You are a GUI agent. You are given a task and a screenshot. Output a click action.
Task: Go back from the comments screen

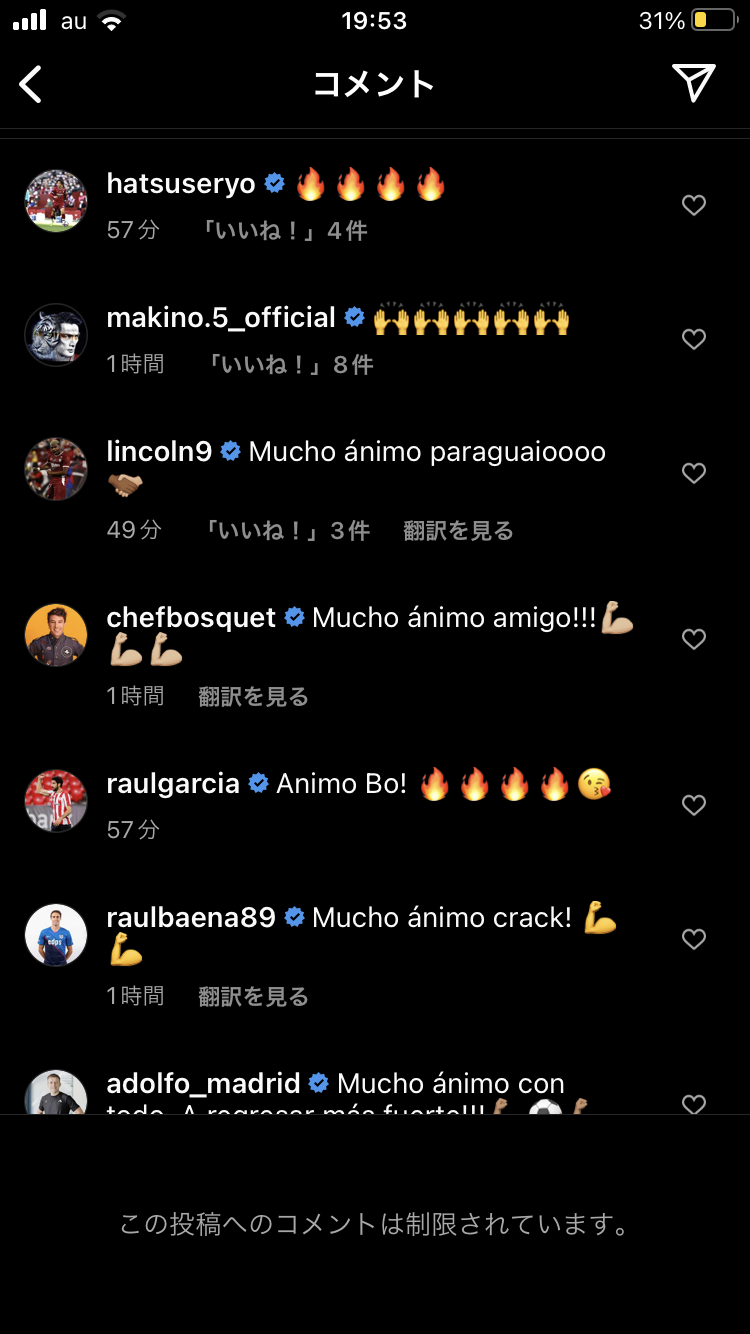coord(32,84)
